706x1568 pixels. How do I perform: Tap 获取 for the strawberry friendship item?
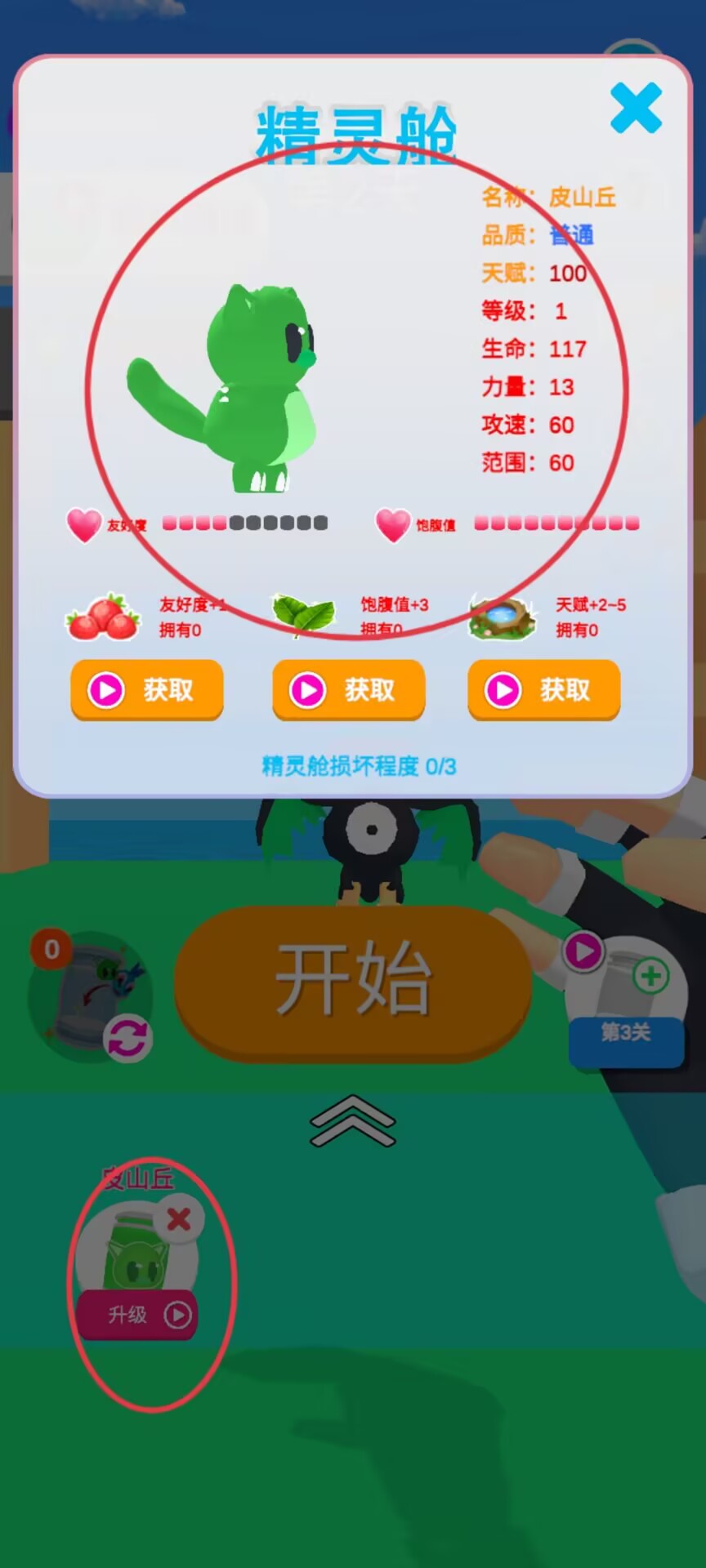pyautogui.click(x=147, y=690)
